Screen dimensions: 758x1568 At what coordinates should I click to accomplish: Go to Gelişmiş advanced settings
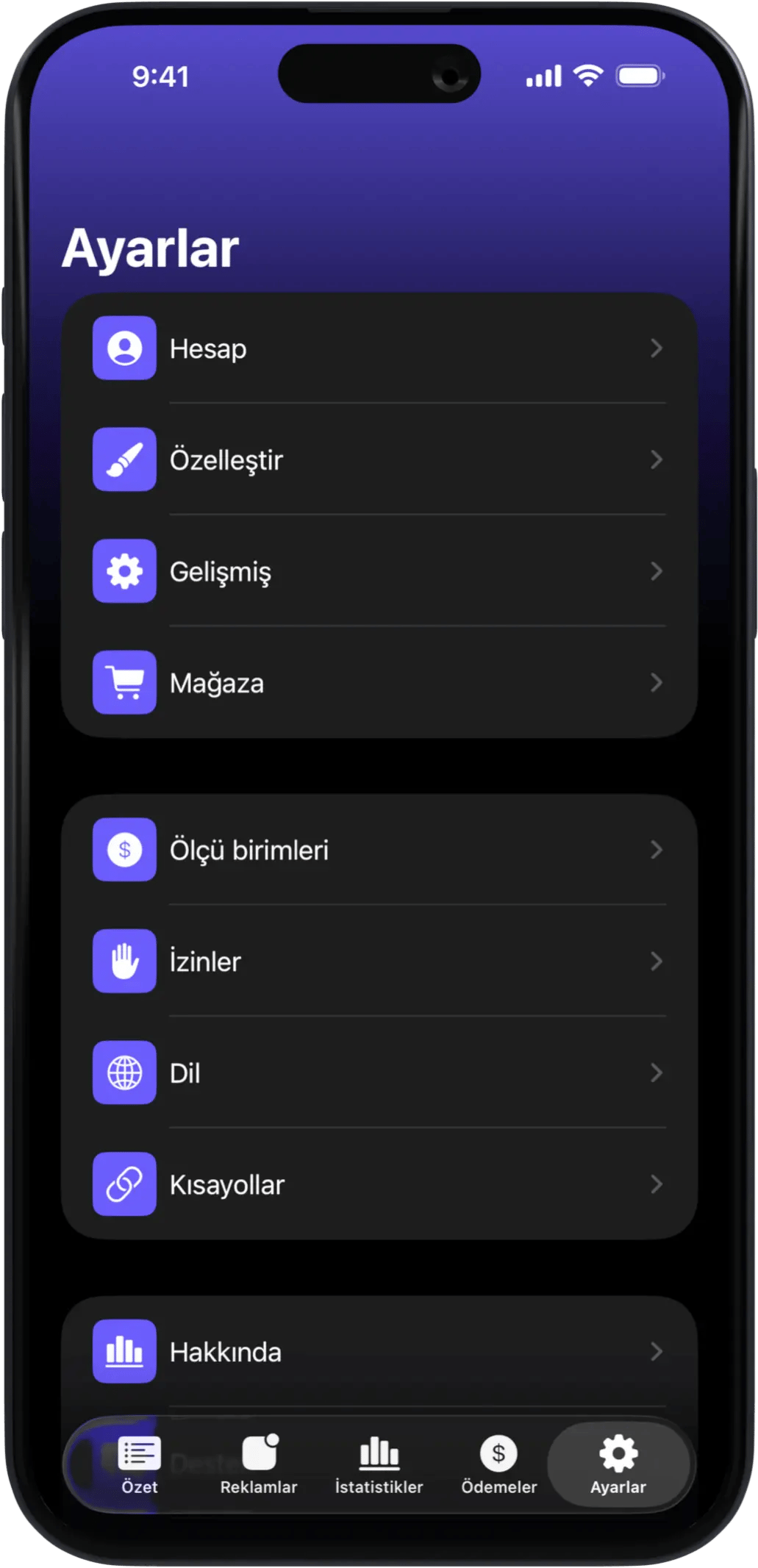pos(379,571)
